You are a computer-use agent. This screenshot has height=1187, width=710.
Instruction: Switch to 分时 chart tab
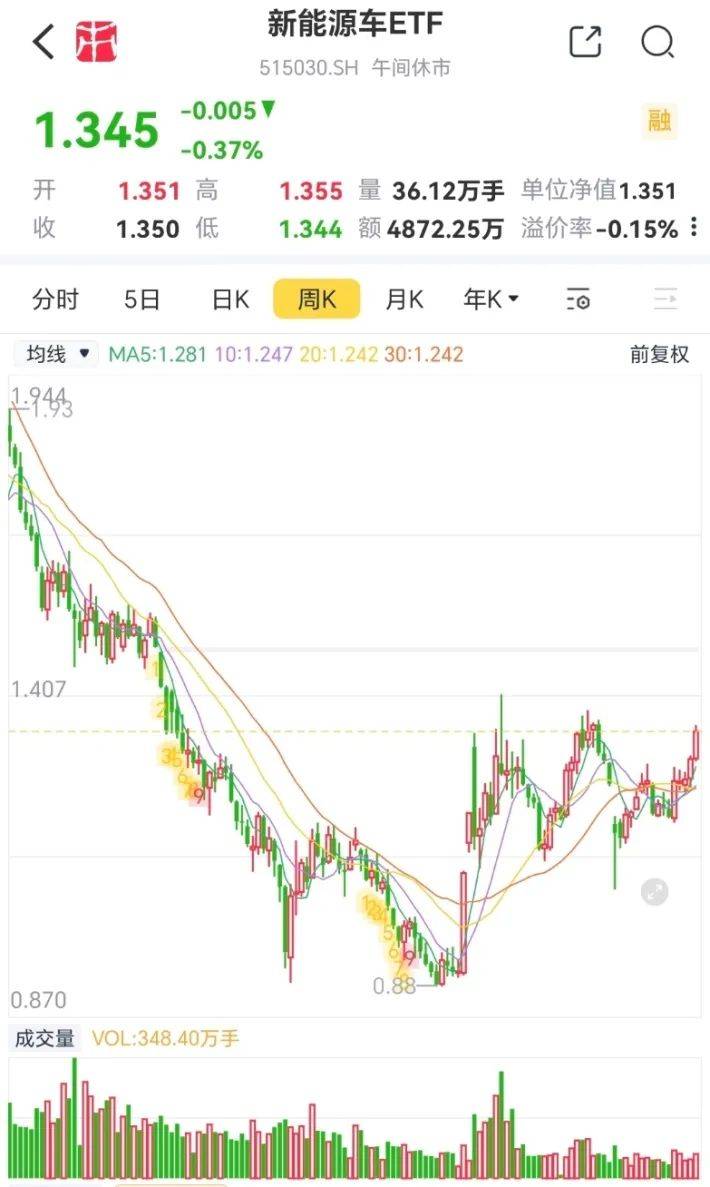click(55, 299)
